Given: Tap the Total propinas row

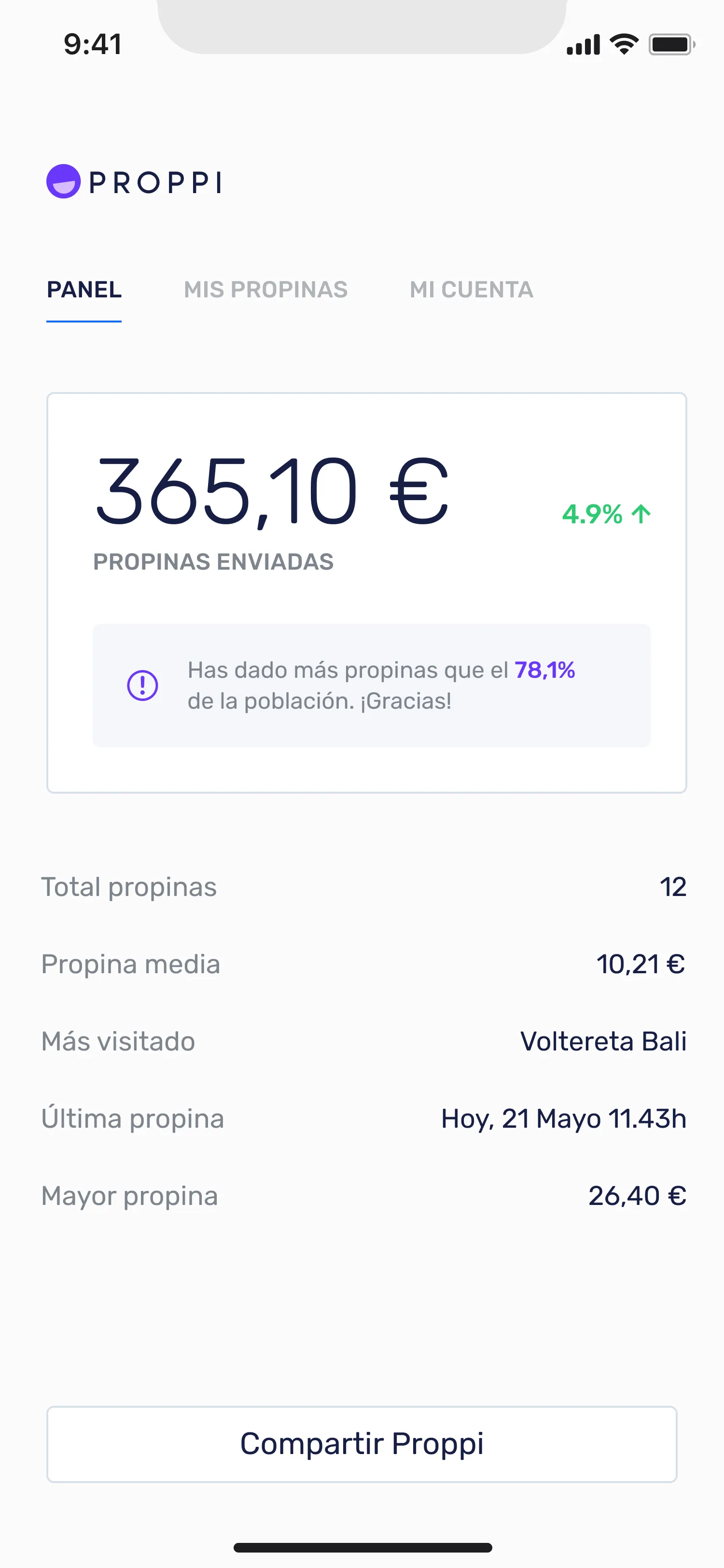Looking at the screenshot, I should 129,887.
